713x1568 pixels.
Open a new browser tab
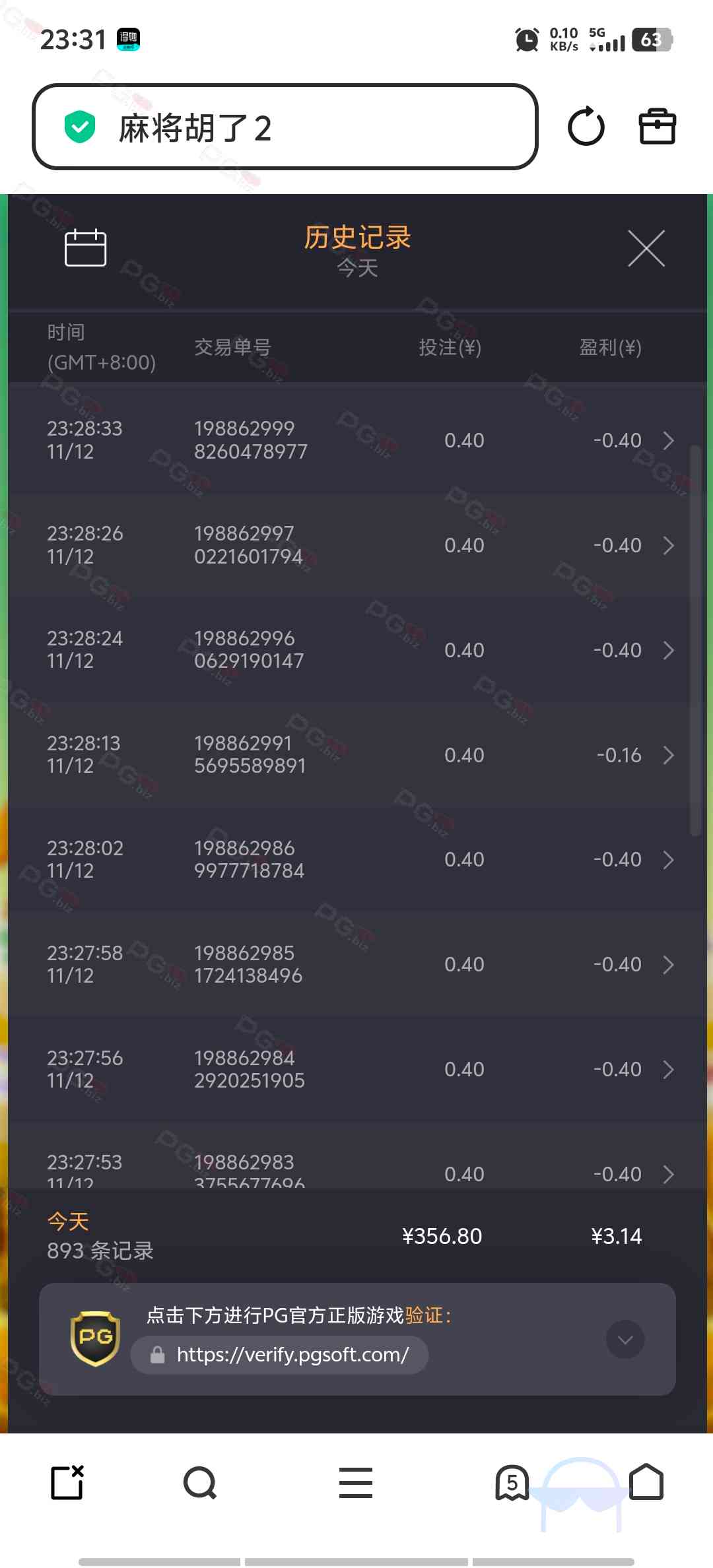point(67,1483)
